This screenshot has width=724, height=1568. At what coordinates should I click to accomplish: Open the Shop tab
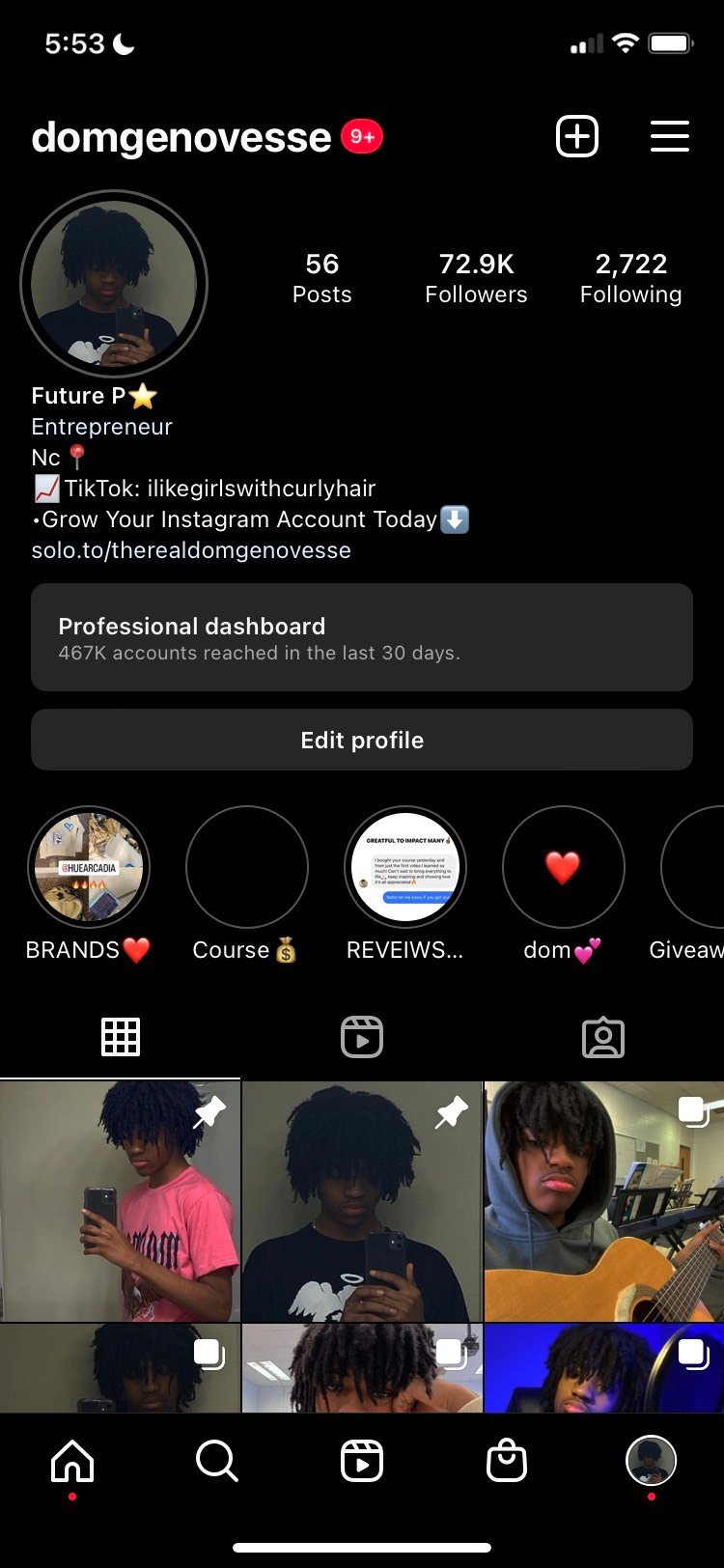point(507,1461)
